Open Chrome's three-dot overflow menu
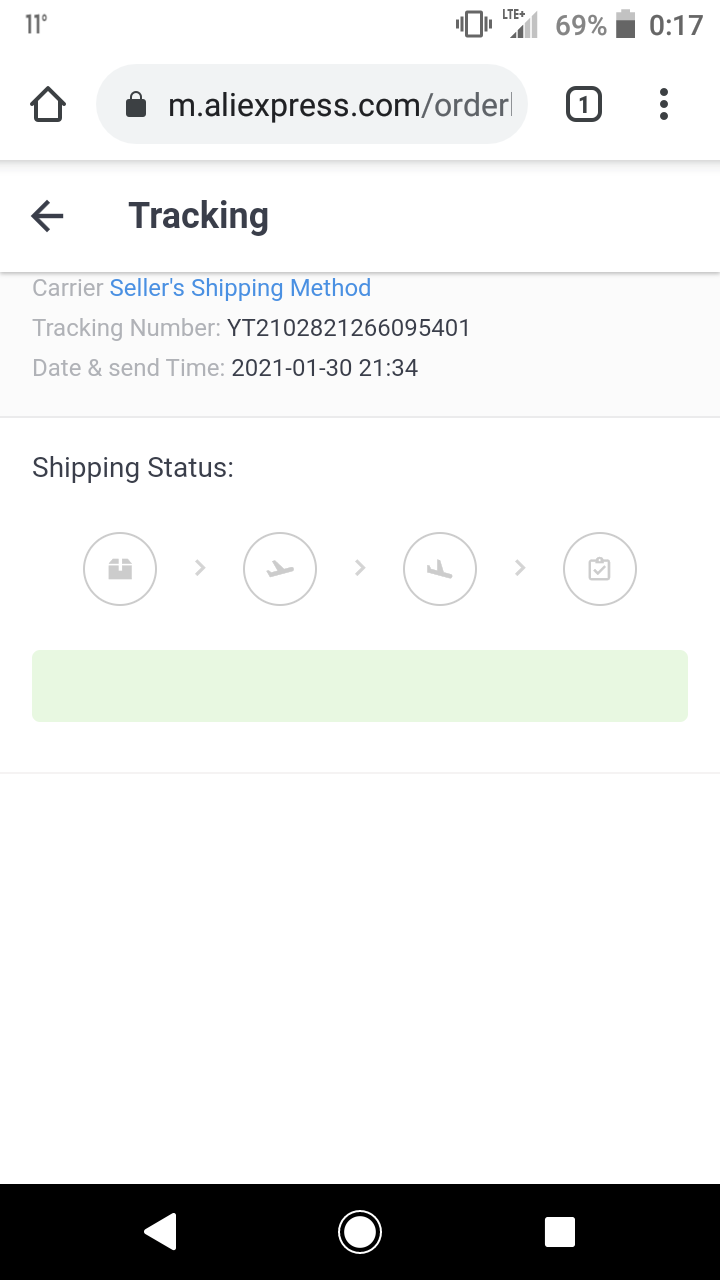The image size is (720, 1280). click(x=664, y=104)
